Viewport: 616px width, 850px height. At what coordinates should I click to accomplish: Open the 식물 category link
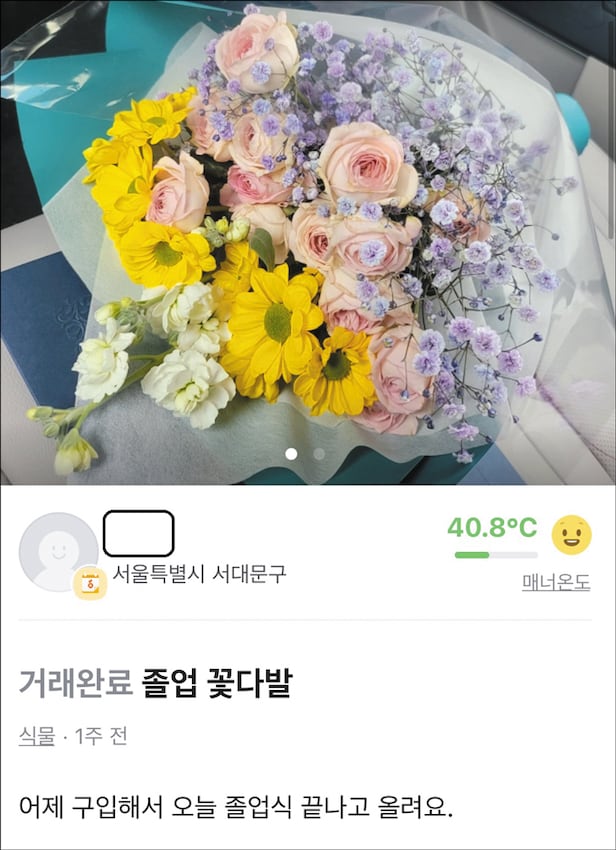pyautogui.click(x=37, y=737)
